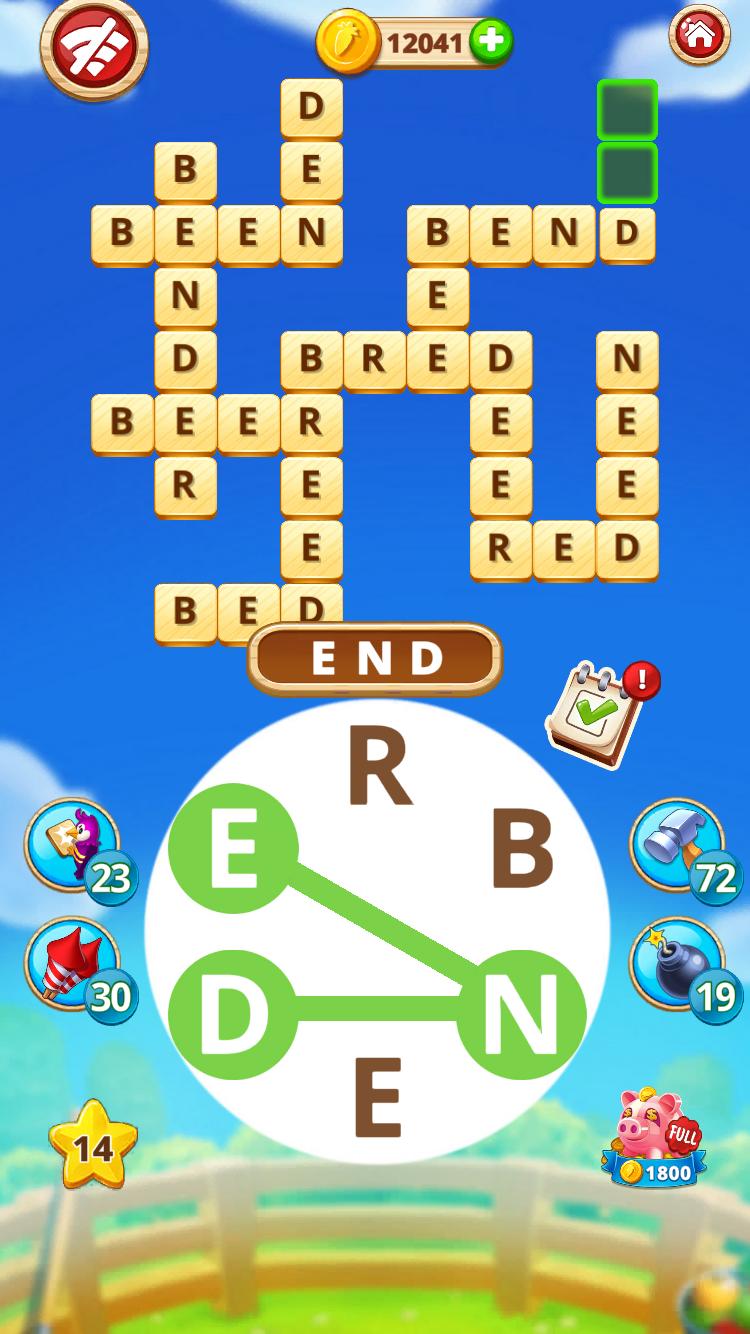Tap the no-wifi offline icon
Screen dimensions: 750x1334
(x=94, y=48)
